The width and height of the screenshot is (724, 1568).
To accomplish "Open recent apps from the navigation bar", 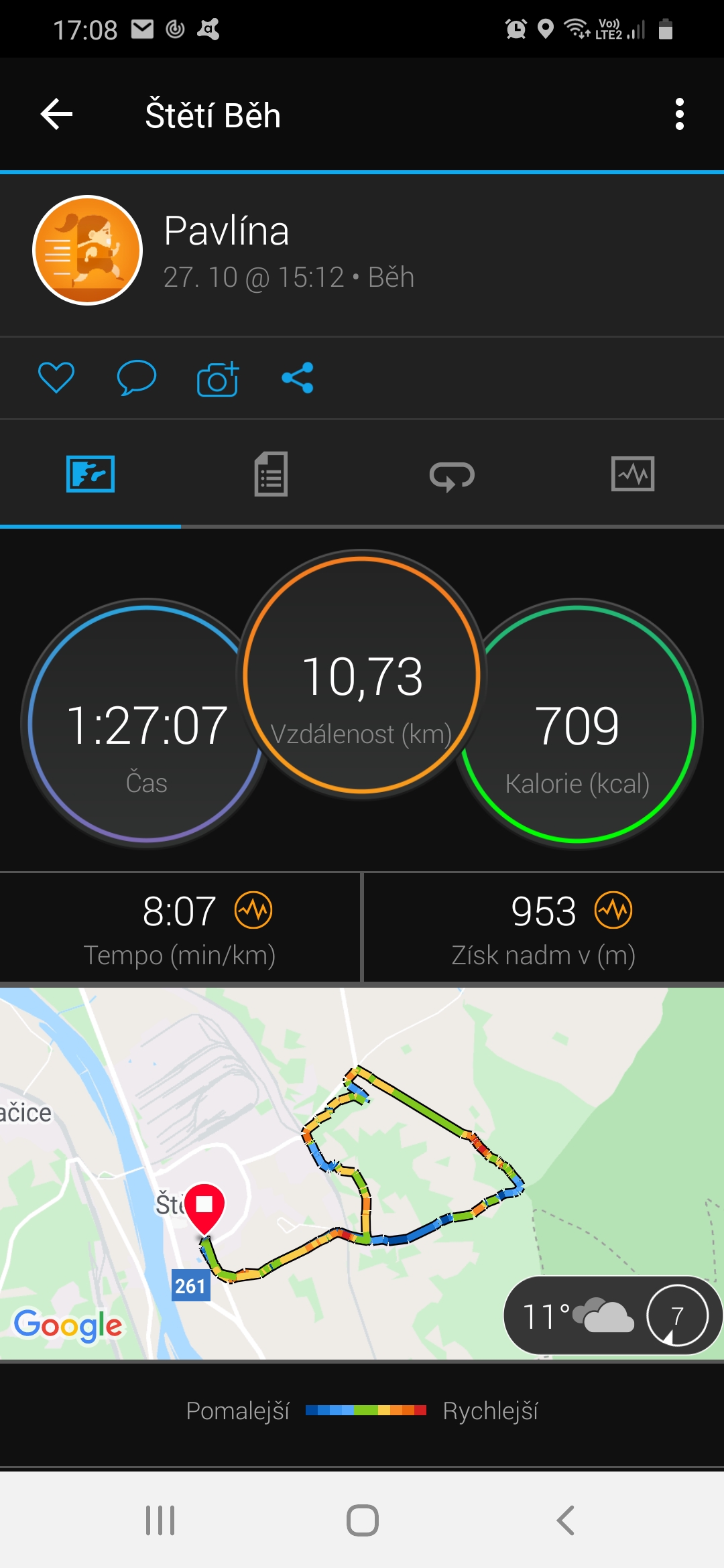I will click(160, 1520).
